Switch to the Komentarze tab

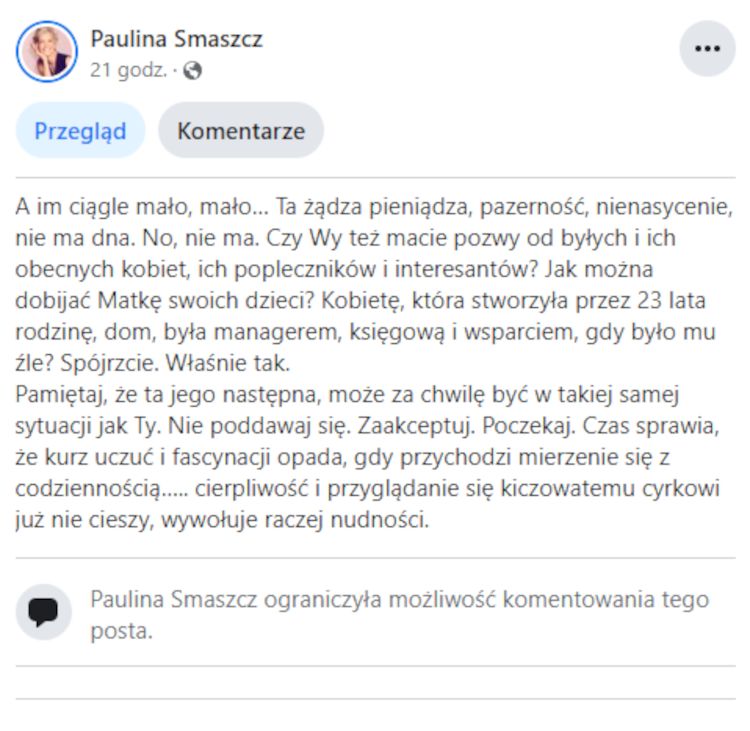[241, 131]
